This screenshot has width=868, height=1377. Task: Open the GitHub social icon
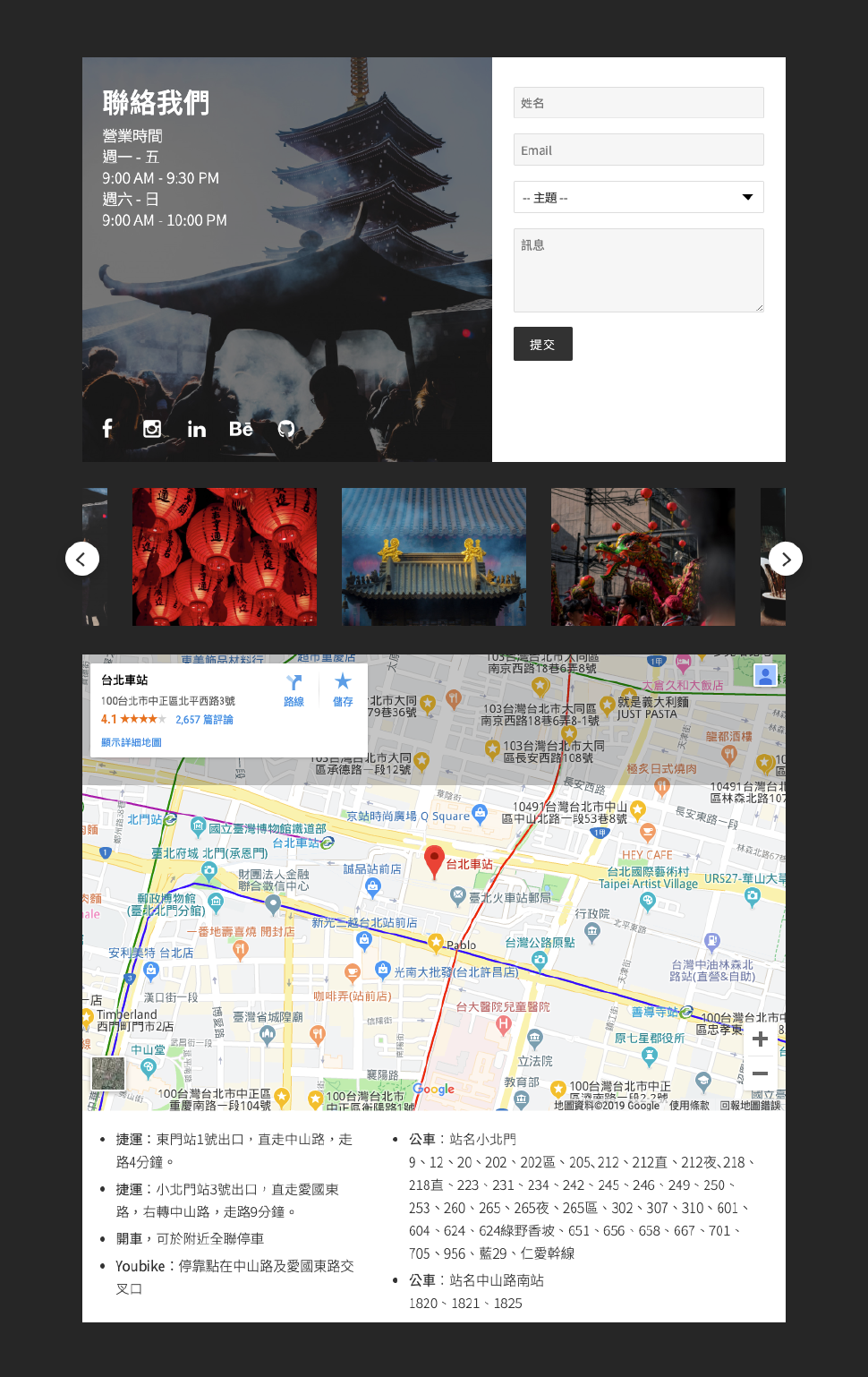click(286, 429)
